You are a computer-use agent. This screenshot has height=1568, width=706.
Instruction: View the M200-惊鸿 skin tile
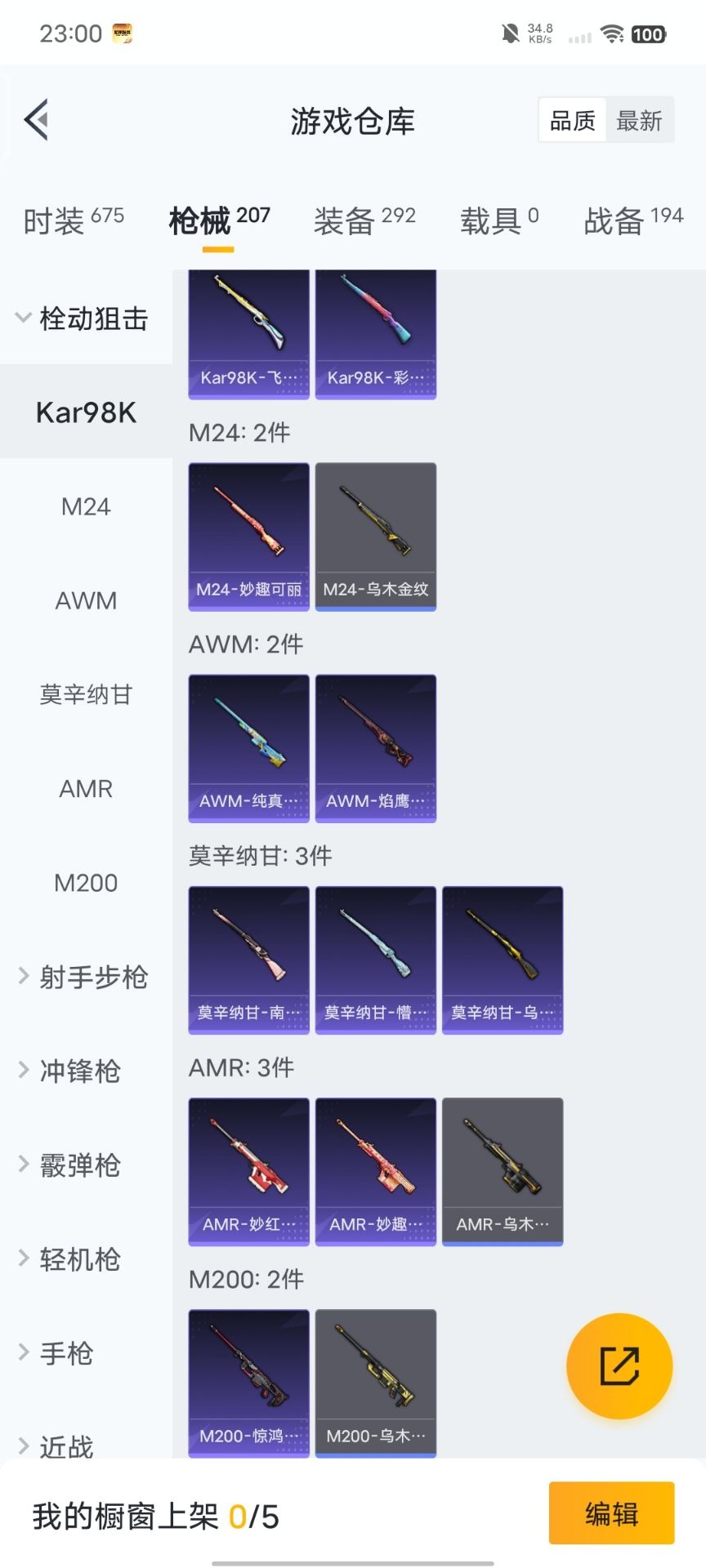[249, 1383]
